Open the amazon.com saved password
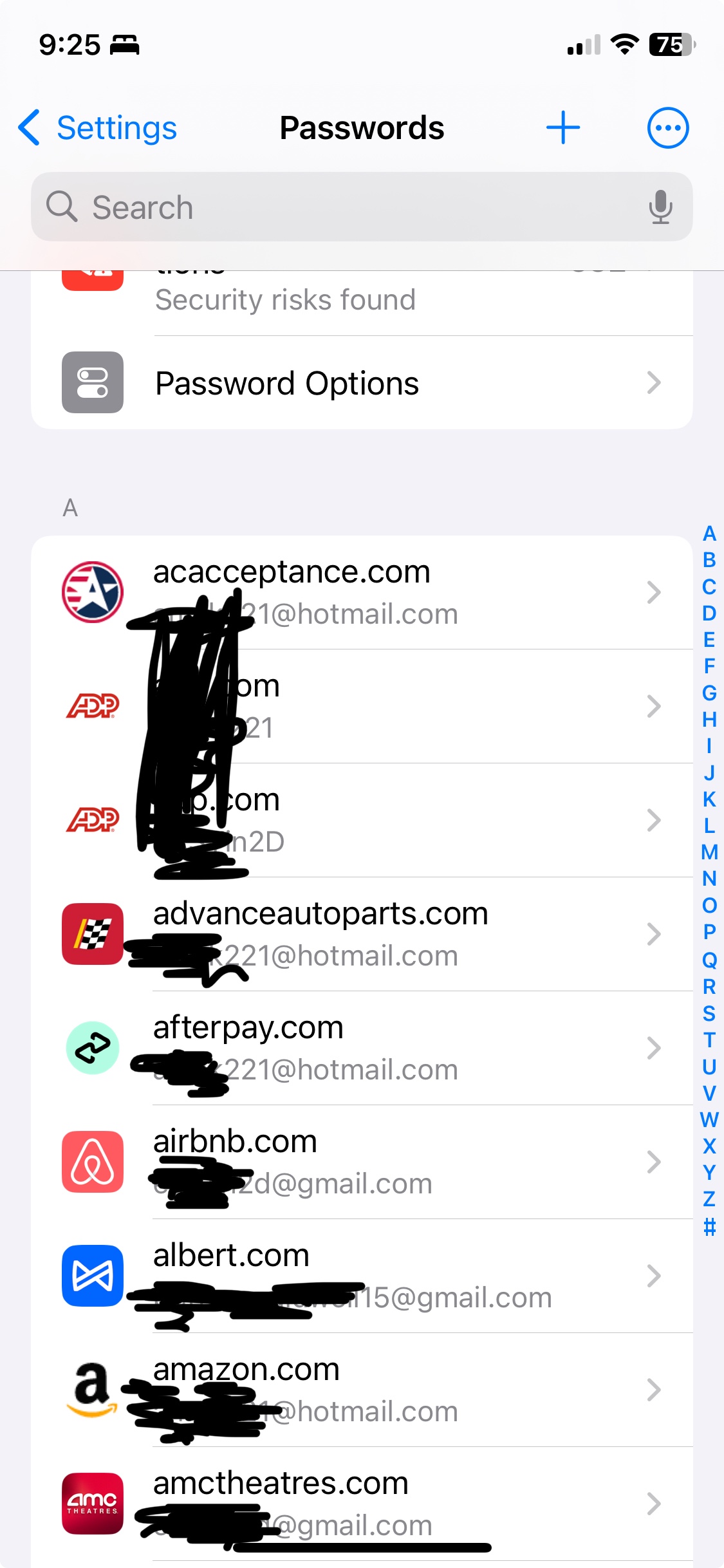This screenshot has width=724, height=1568. (x=362, y=1390)
